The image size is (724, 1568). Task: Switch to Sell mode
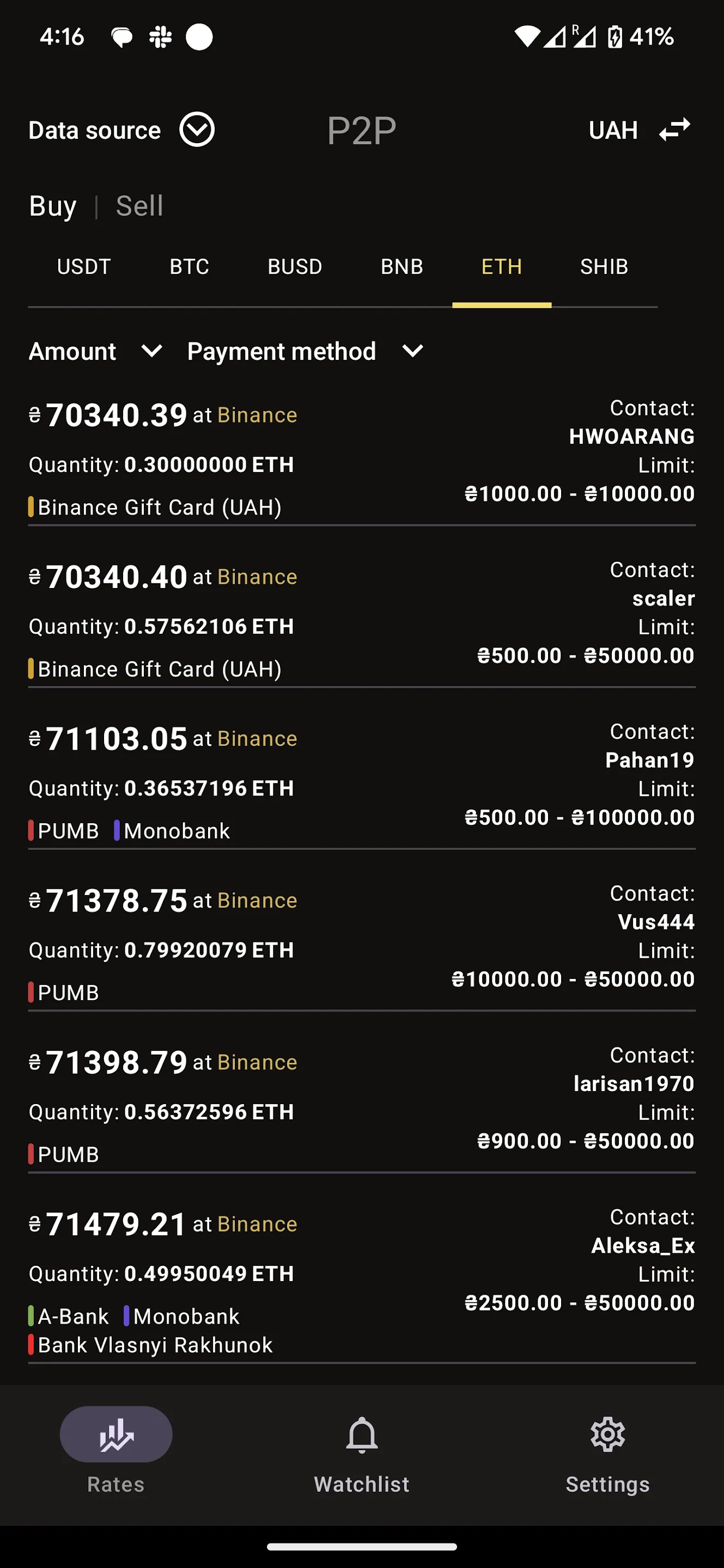coord(139,206)
